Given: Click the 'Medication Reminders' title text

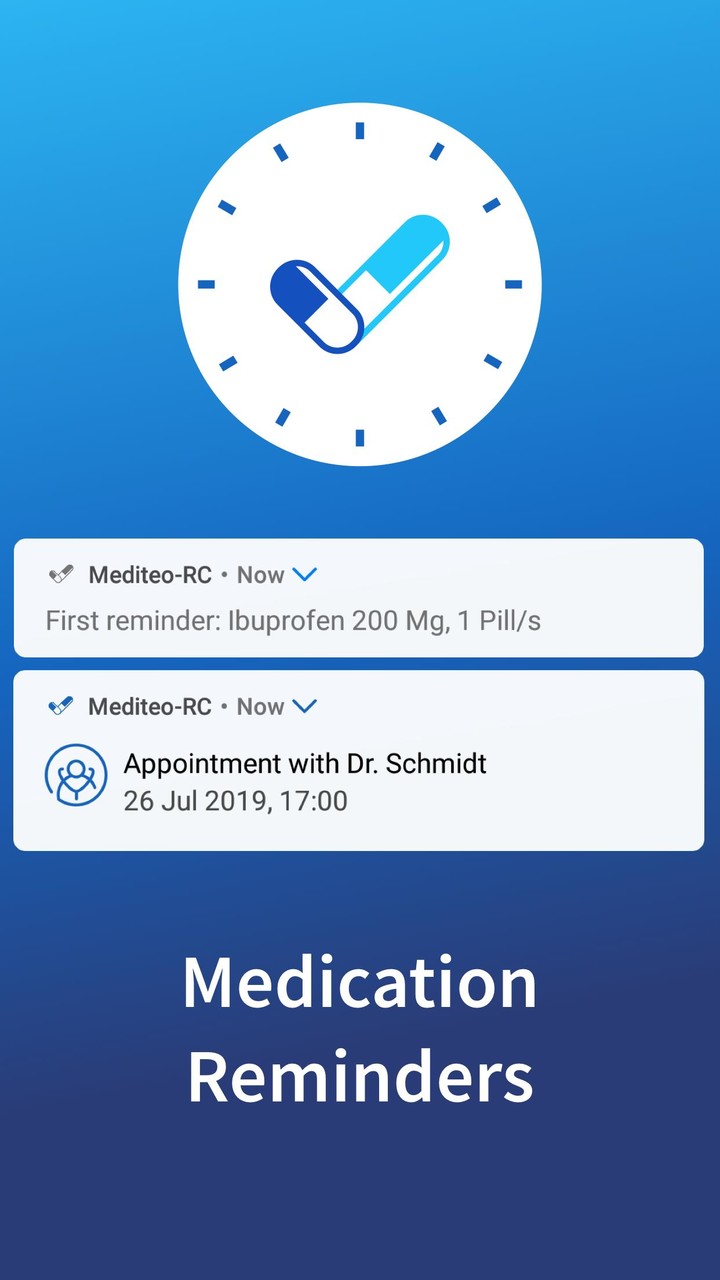Looking at the screenshot, I should click(x=360, y=1030).
